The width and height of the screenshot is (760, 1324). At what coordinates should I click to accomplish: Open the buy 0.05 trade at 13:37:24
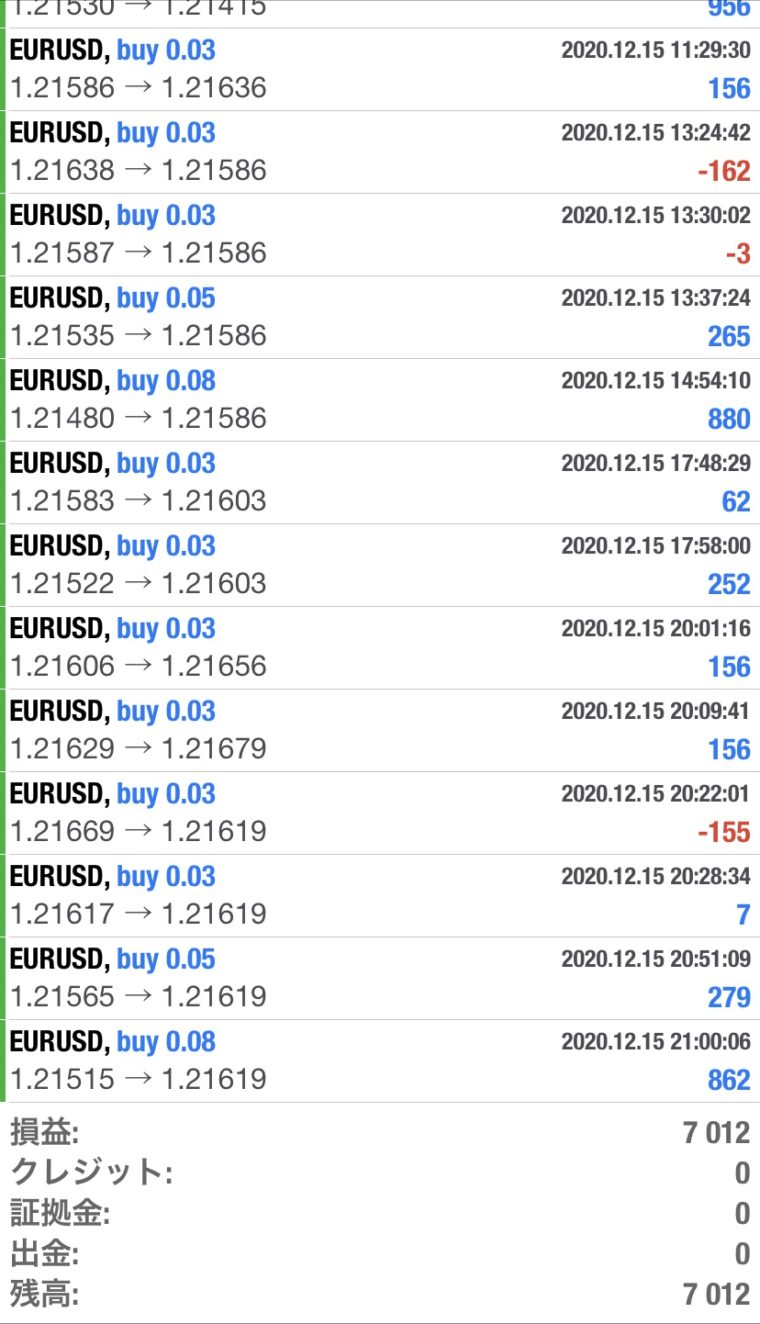[380, 317]
